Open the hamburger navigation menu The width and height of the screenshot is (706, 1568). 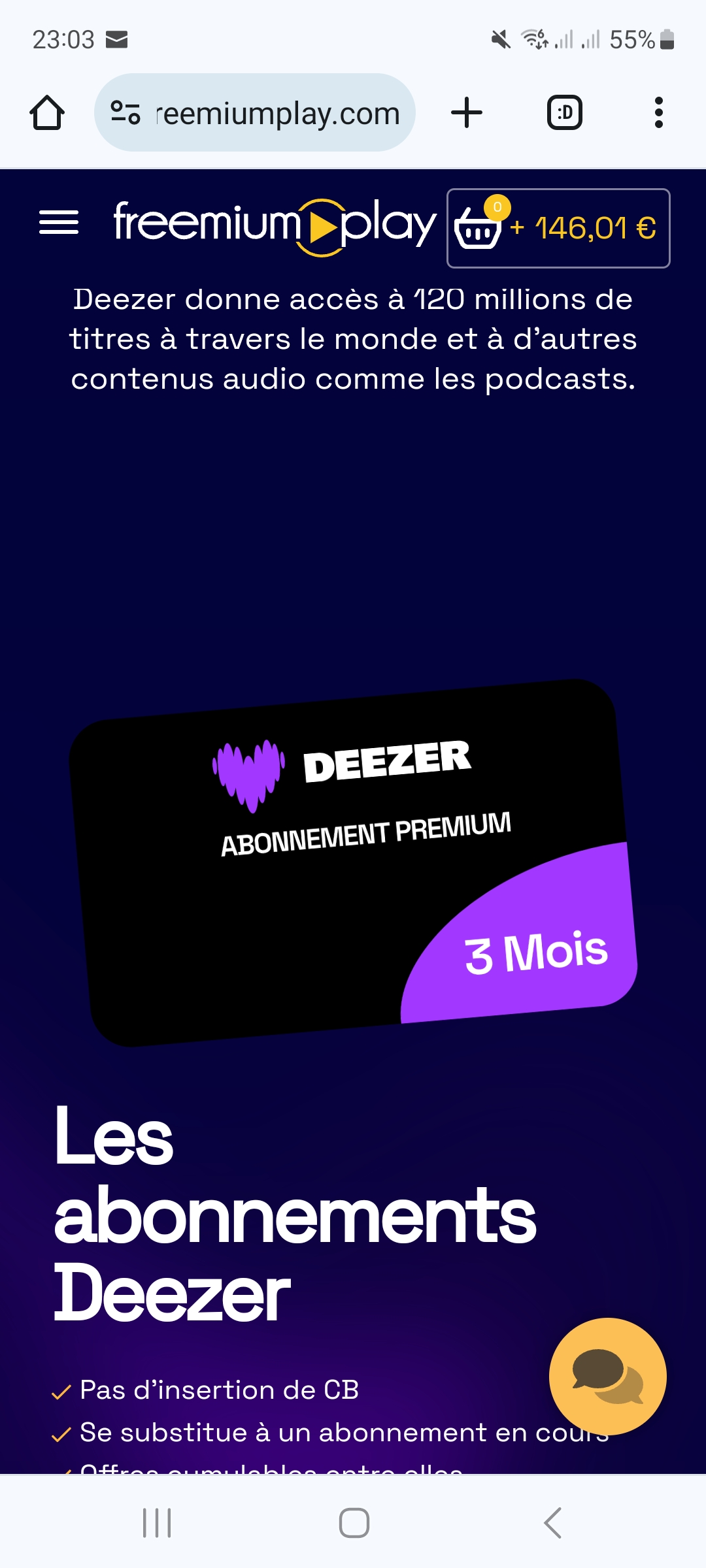pyautogui.click(x=59, y=223)
